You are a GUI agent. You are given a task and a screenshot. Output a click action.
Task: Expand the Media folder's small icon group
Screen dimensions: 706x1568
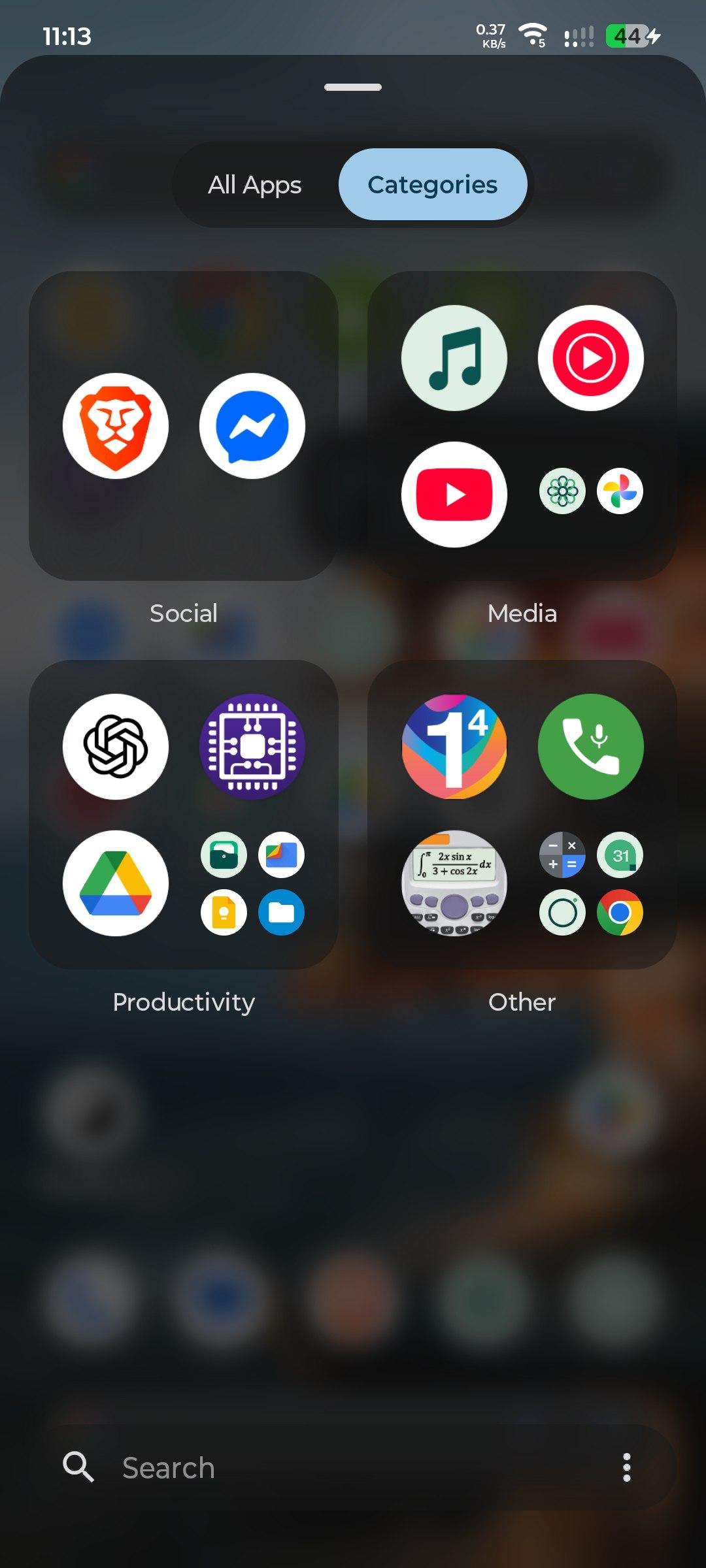(591, 491)
